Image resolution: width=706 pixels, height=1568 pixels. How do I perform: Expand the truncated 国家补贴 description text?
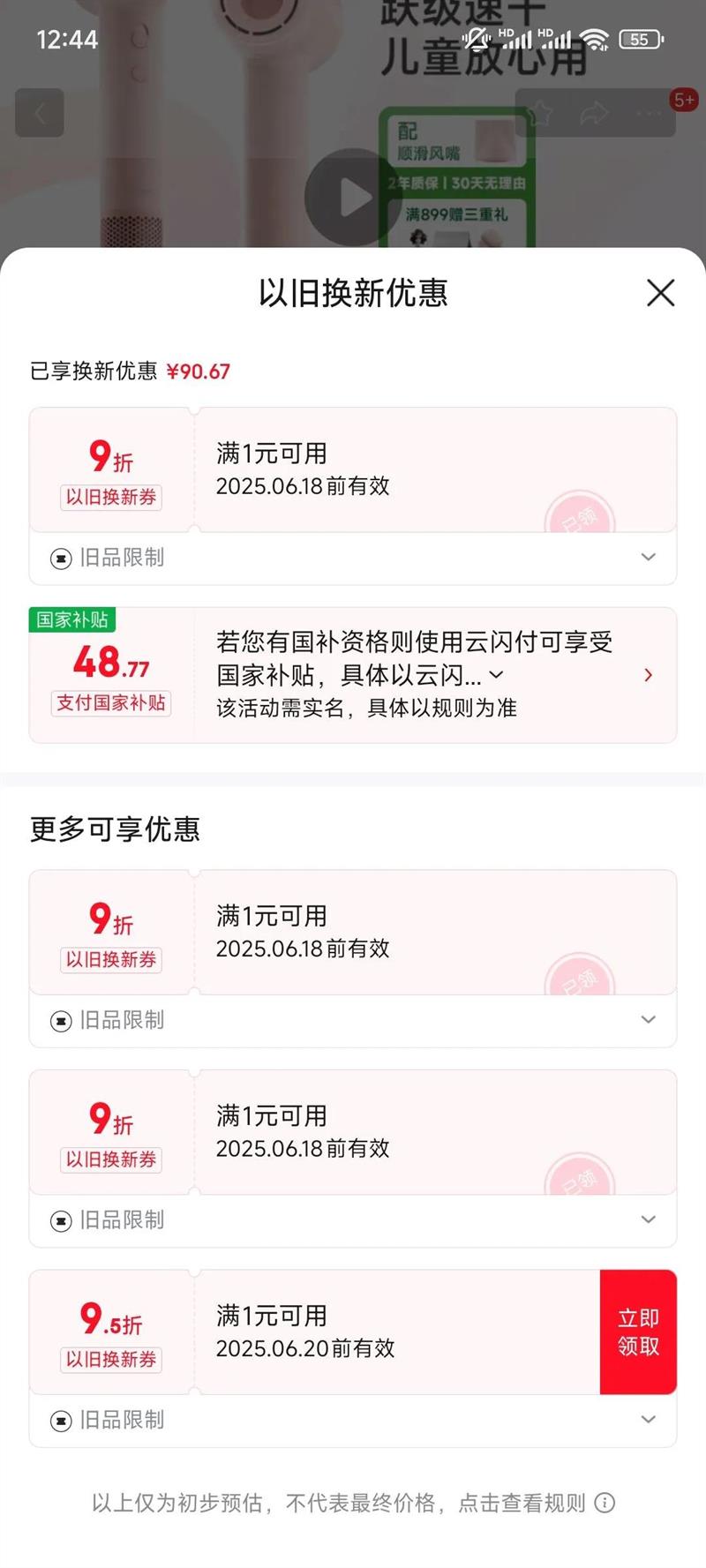click(x=497, y=675)
